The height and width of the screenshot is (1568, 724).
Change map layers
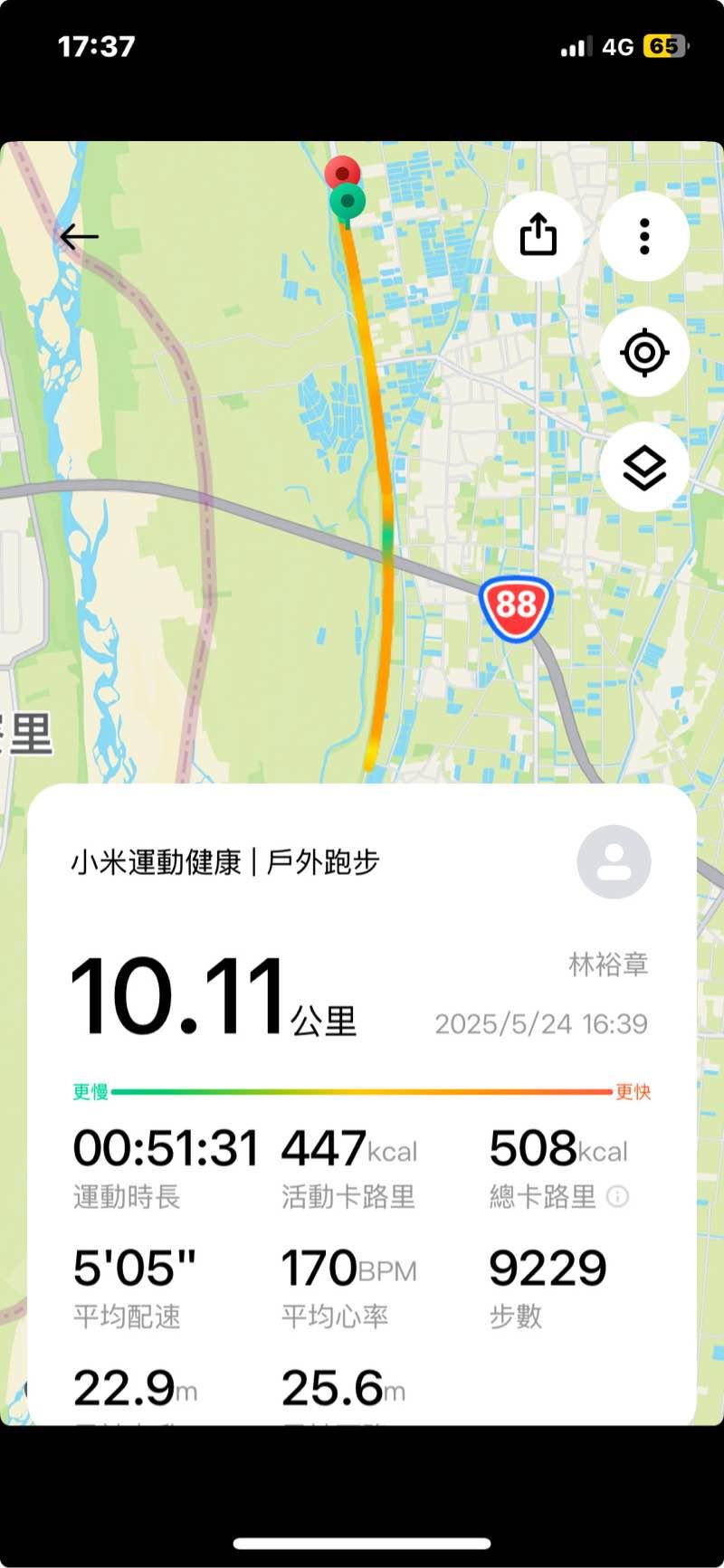coord(644,468)
